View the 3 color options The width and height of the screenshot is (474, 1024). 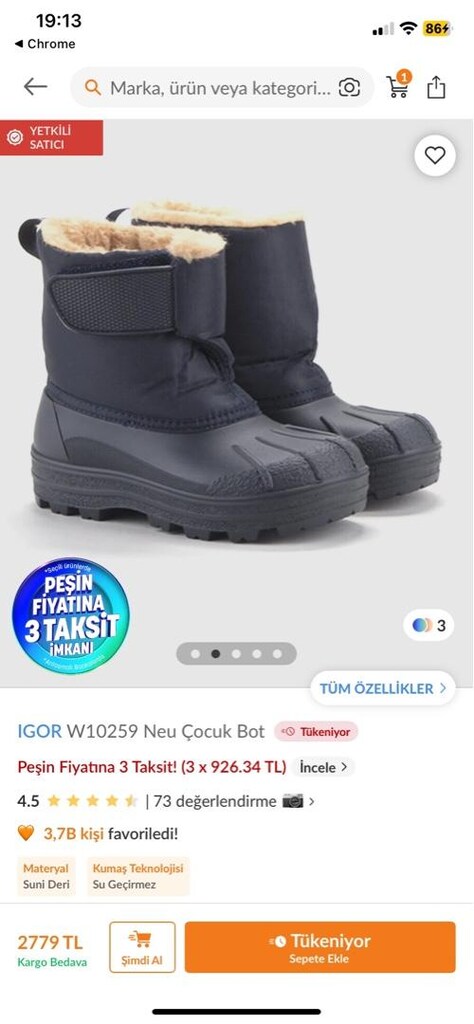[429, 625]
